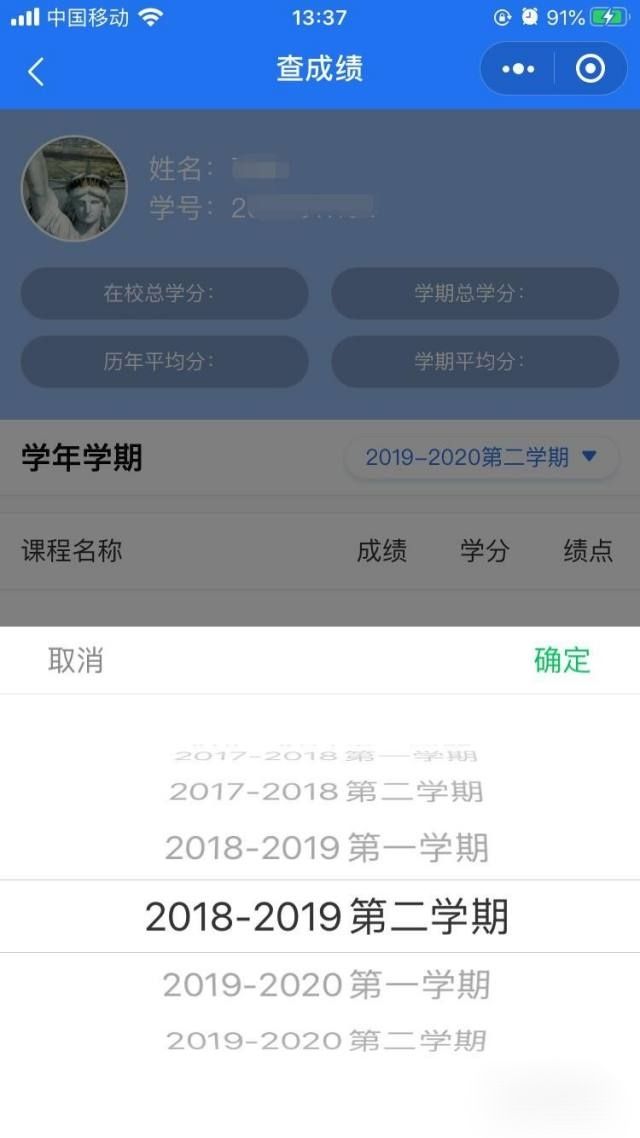Viewport: 640px width, 1138px height.
Task: Go back with the top-left arrow
Action: tap(36, 71)
